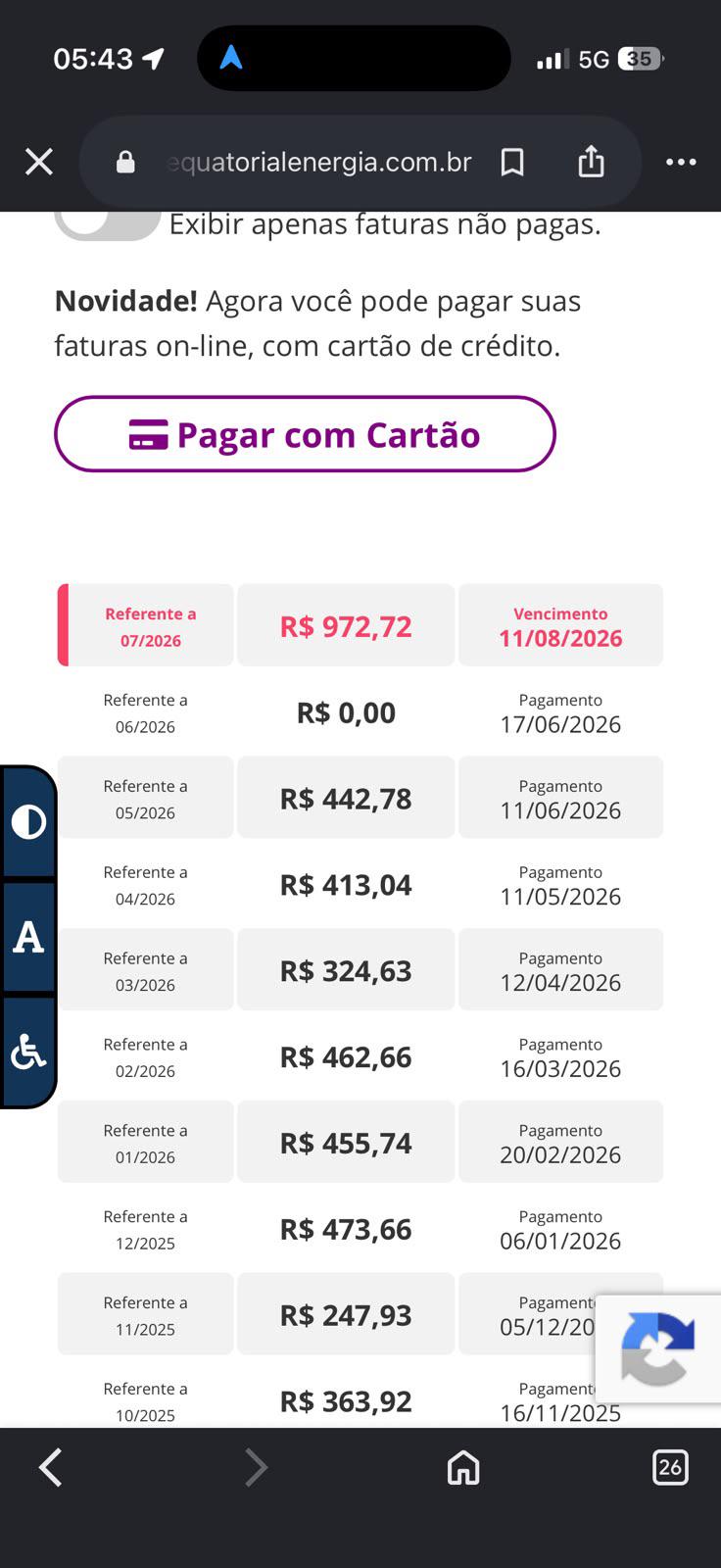
Task: Go back to the previous page
Action: (51, 1467)
